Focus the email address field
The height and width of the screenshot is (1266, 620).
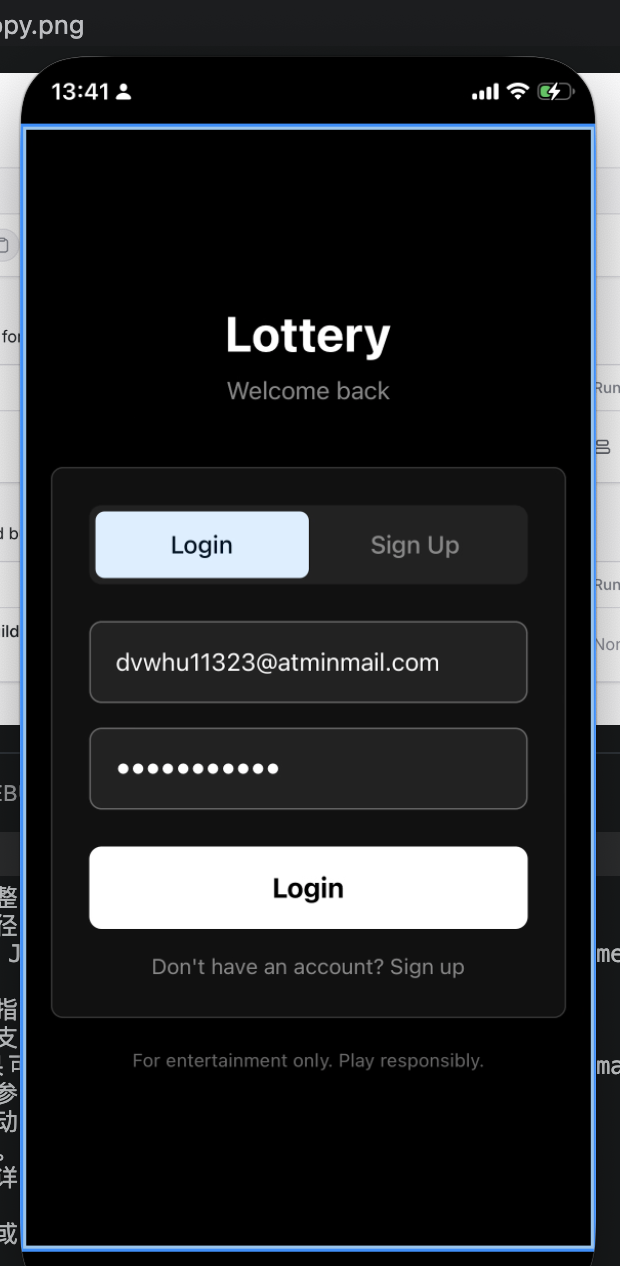(308, 662)
